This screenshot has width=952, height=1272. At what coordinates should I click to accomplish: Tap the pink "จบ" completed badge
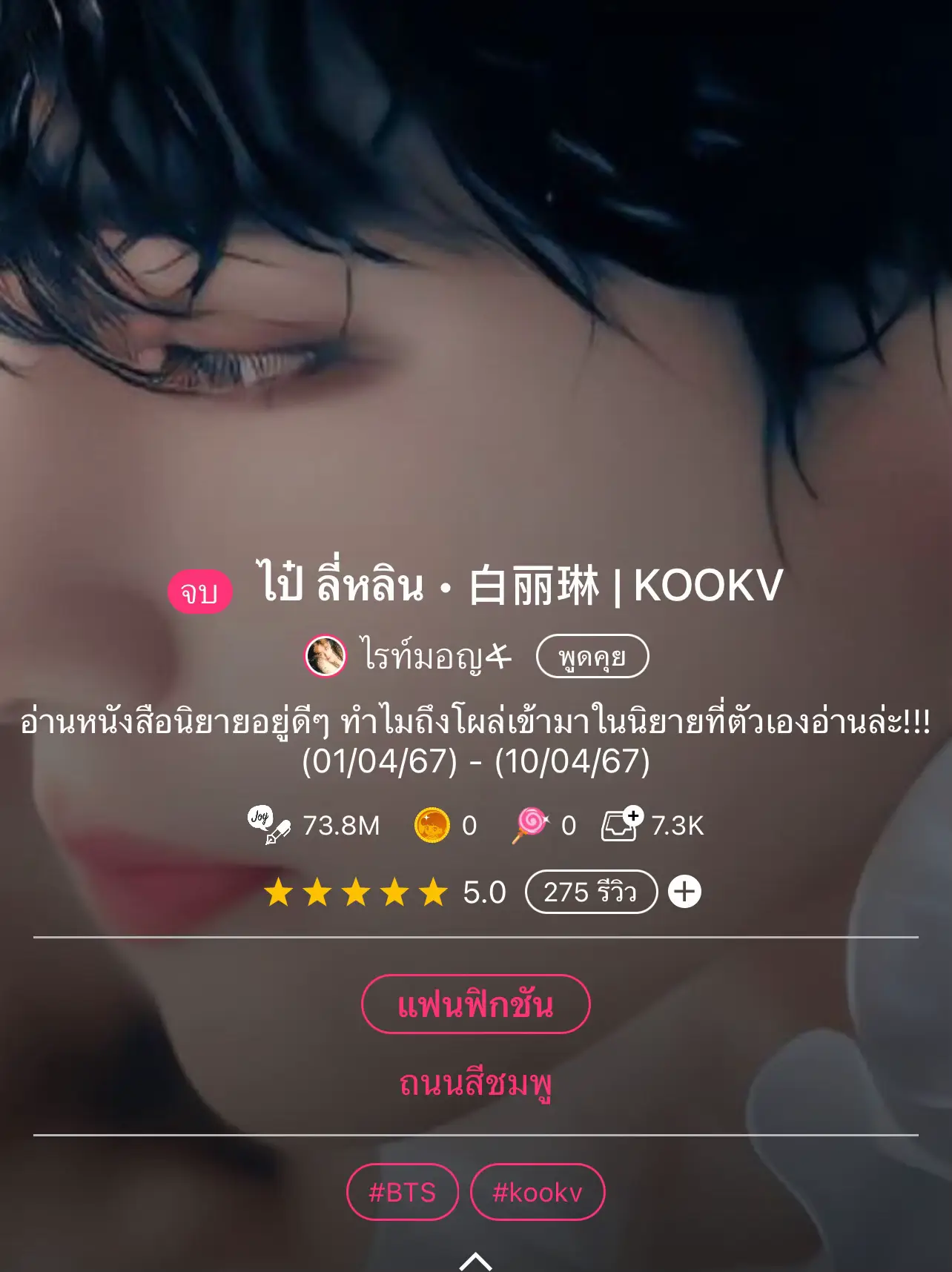[x=199, y=591]
